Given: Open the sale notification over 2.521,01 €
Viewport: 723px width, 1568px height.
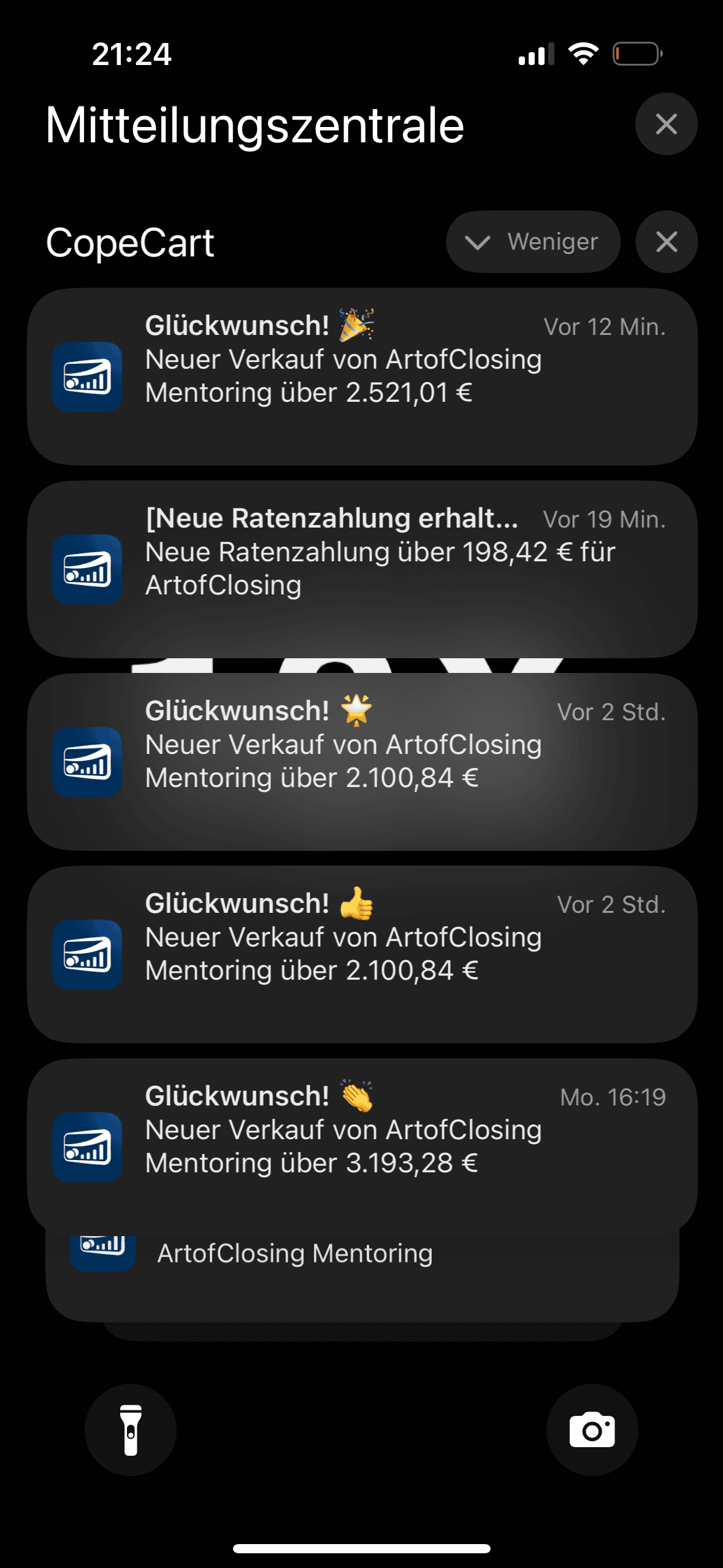Looking at the screenshot, I should (x=362, y=376).
